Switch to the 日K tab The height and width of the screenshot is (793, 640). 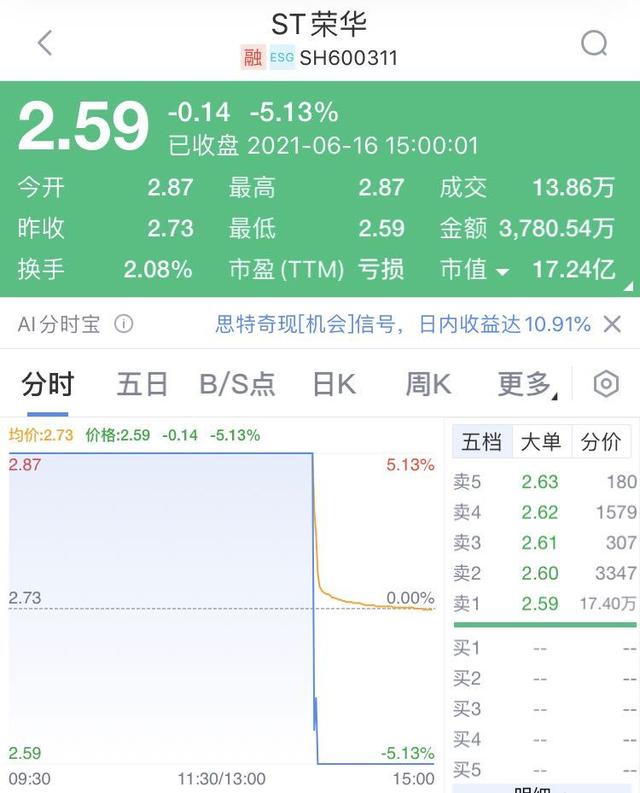(334, 384)
